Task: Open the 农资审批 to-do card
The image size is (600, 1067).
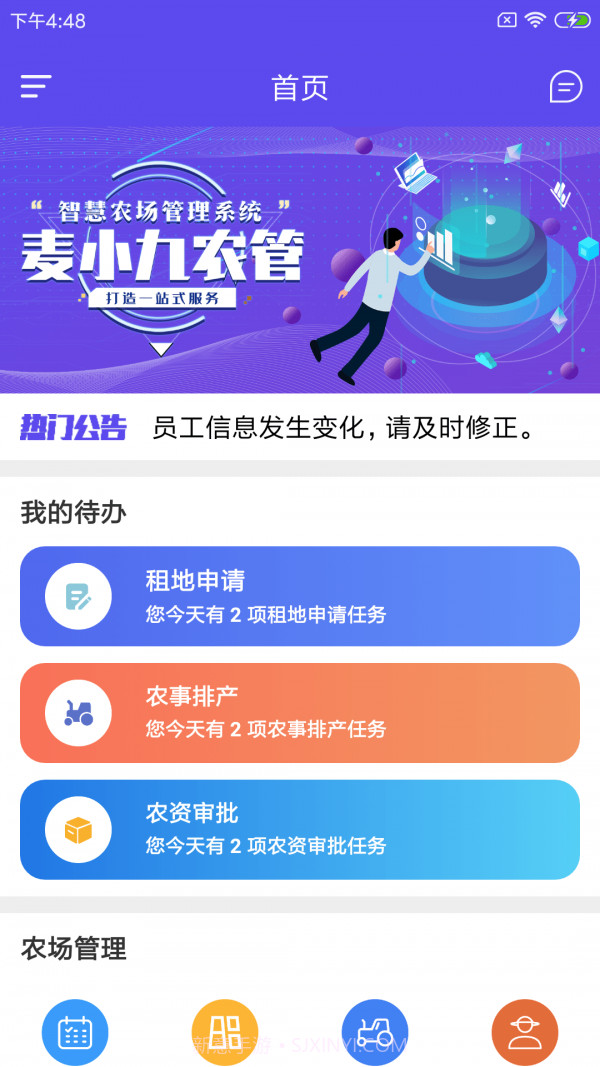Action: click(300, 829)
